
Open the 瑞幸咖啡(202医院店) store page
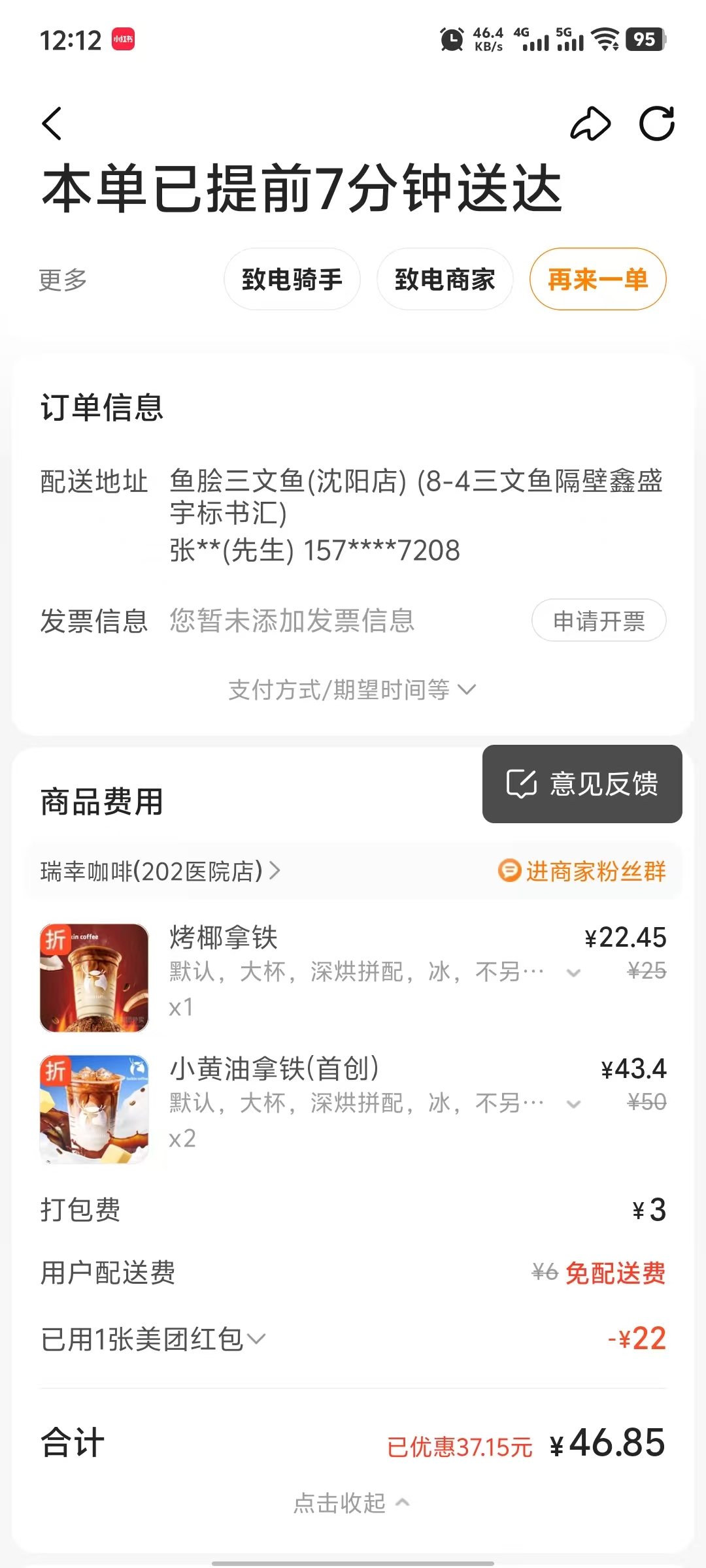pos(160,872)
